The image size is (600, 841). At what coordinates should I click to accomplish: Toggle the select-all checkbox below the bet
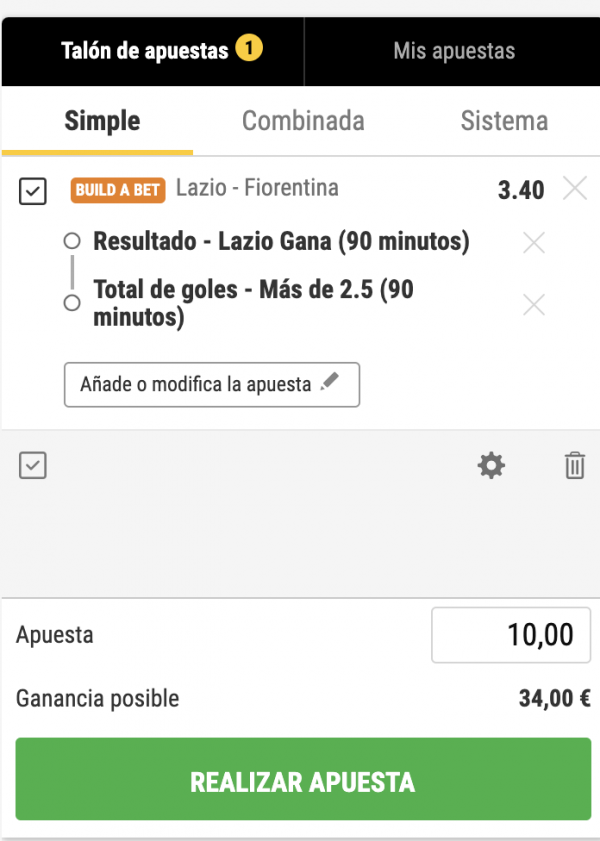pyautogui.click(x=33, y=465)
